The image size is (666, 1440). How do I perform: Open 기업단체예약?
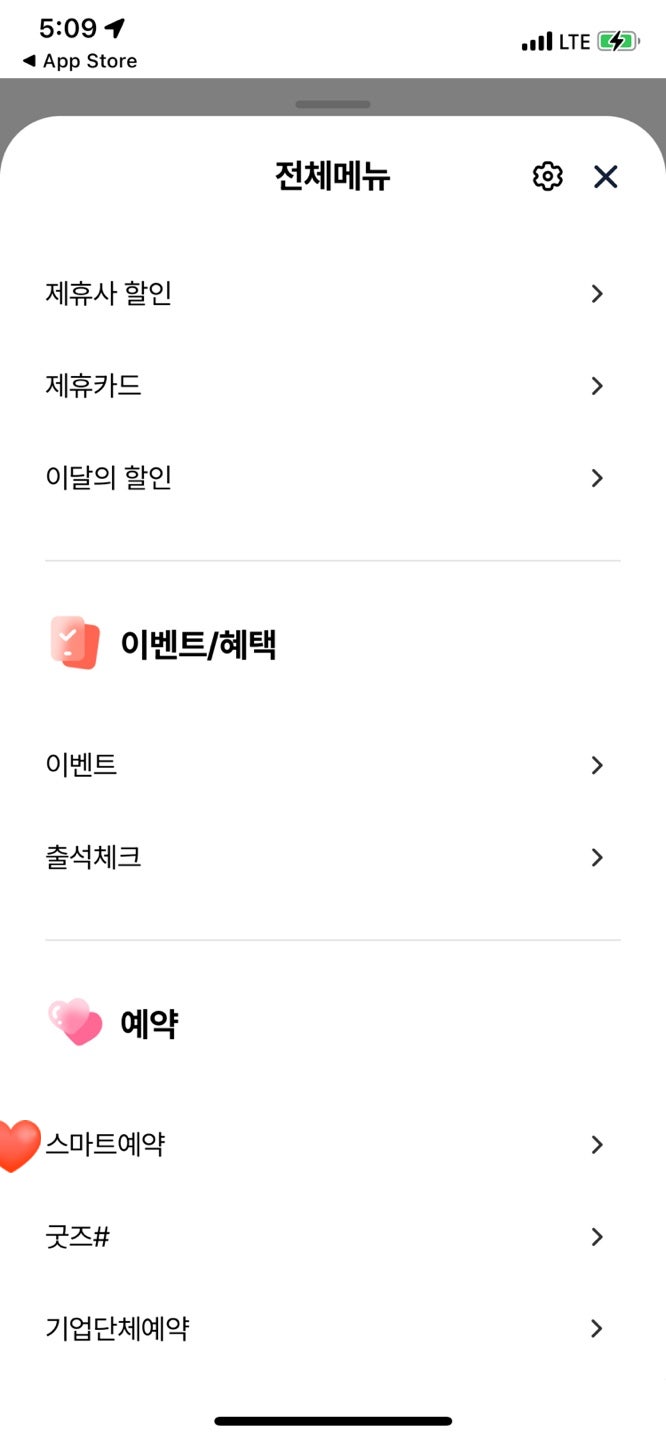(333, 1329)
